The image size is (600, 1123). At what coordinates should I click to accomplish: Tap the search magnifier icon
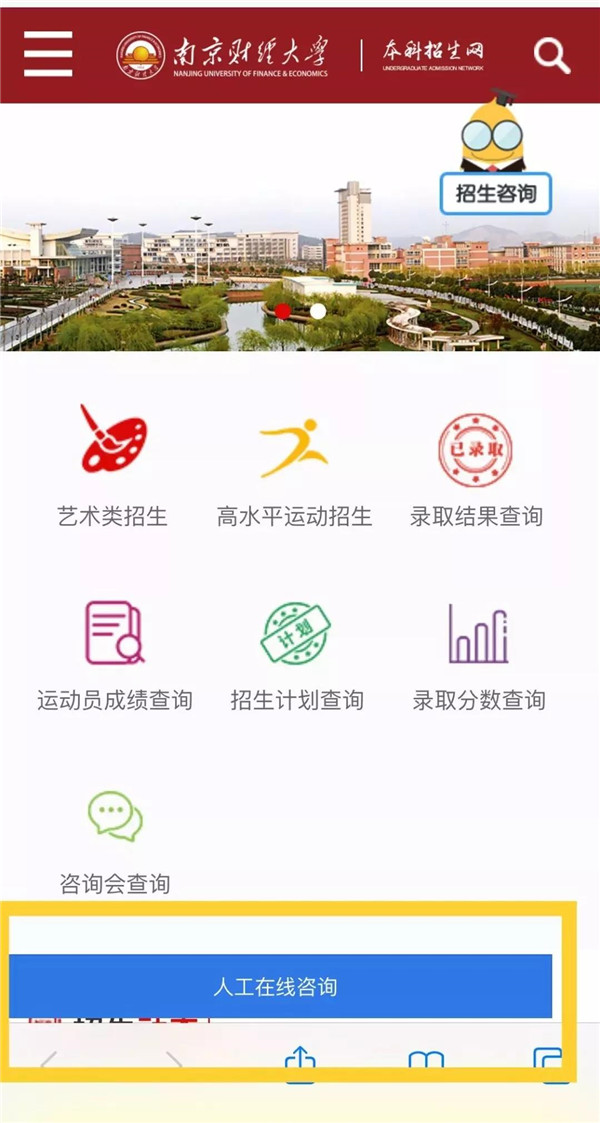pos(552,55)
